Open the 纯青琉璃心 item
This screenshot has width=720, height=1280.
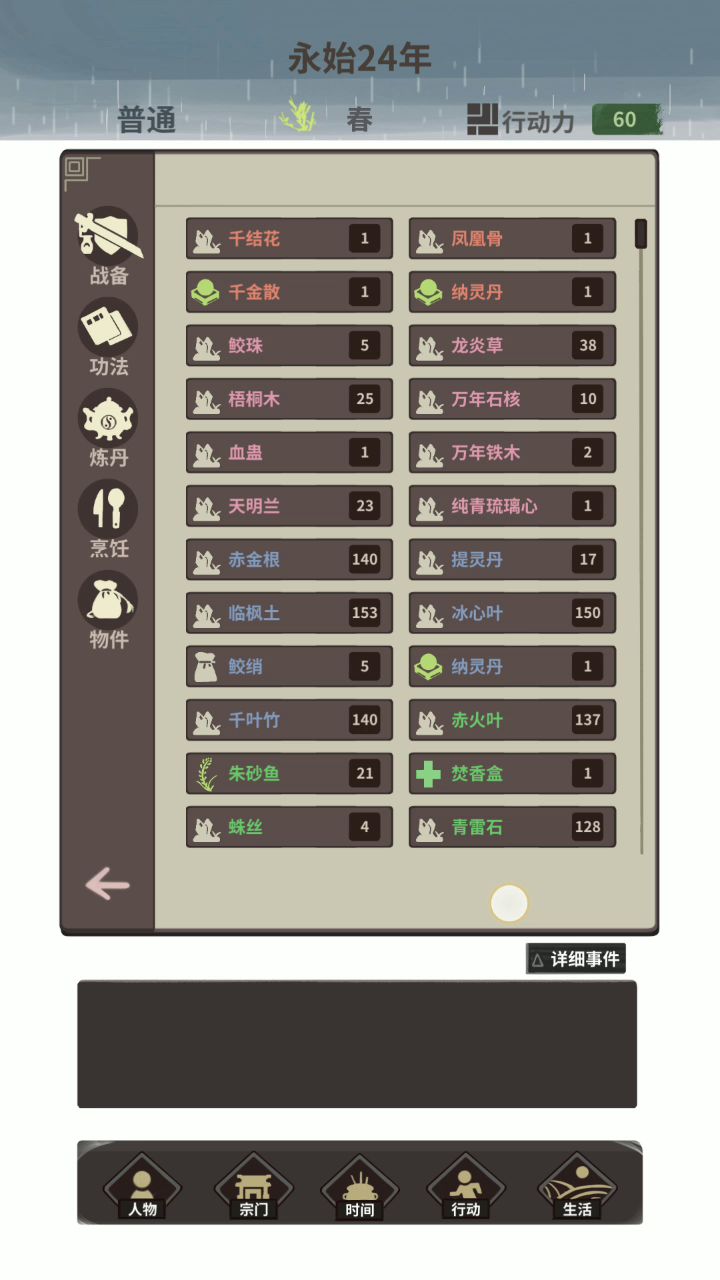coord(512,506)
